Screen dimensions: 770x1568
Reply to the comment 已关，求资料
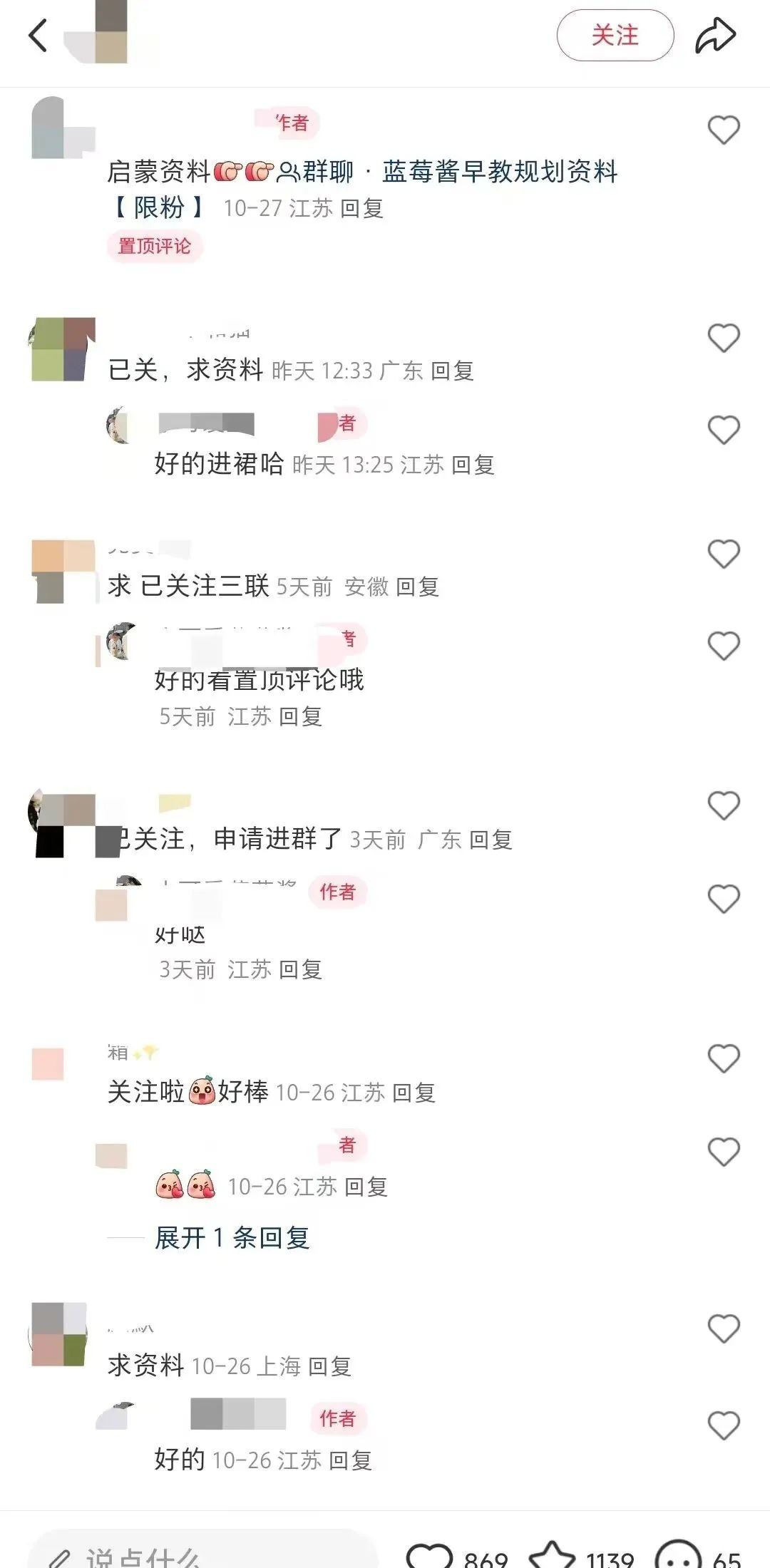tap(453, 371)
